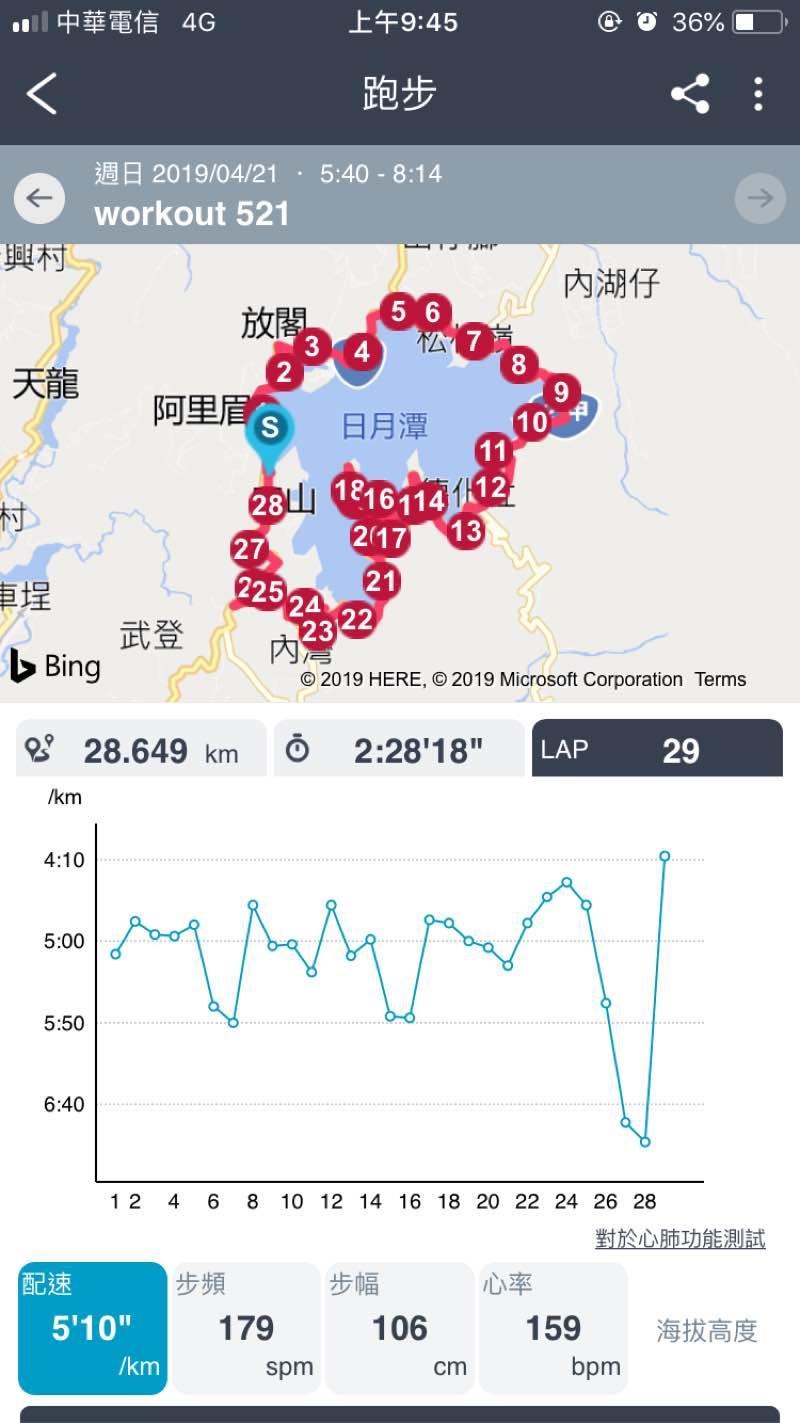Go to the previous workout
800x1423 pixels.
[x=39, y=198]
